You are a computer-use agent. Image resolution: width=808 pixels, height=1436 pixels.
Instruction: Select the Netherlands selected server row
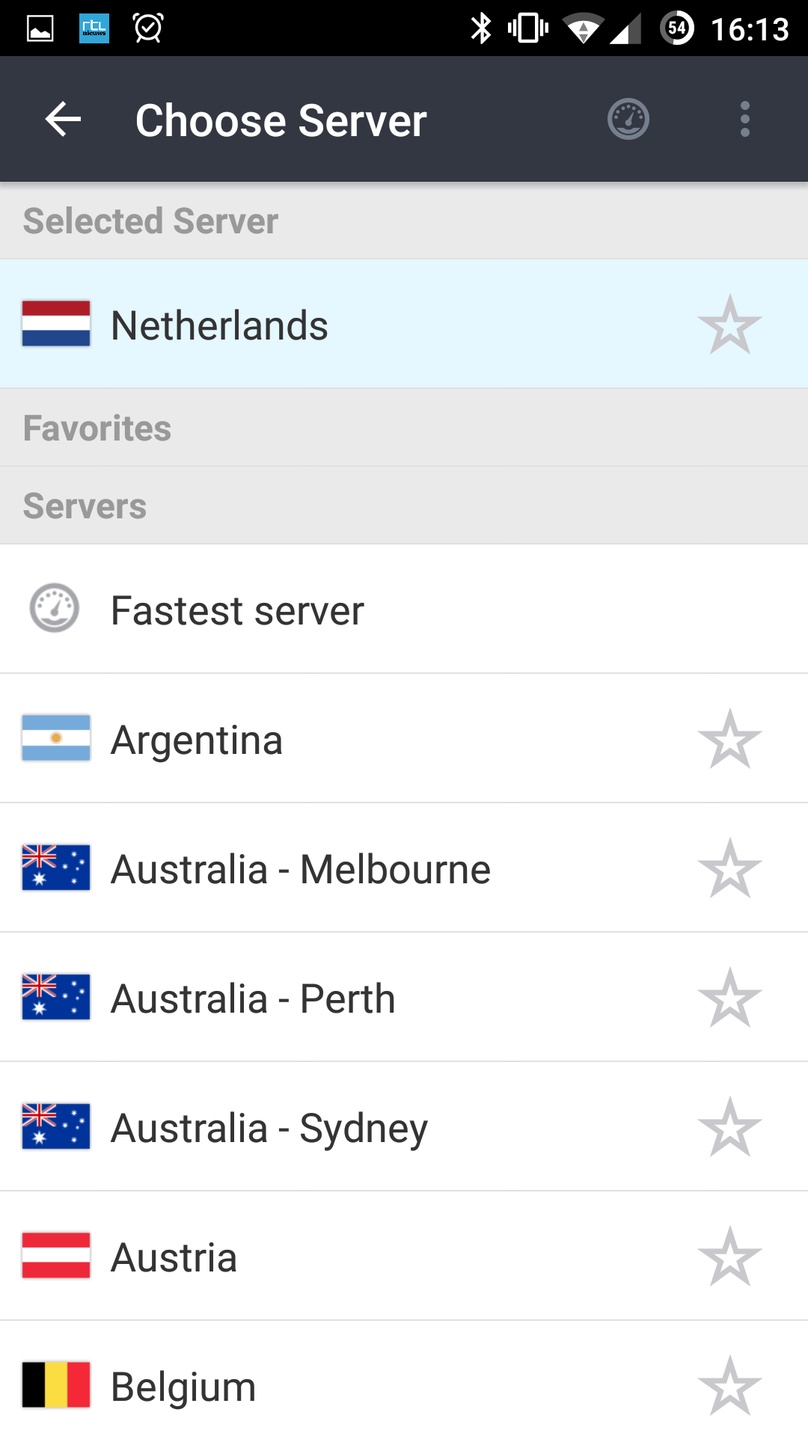pos(404,325)
